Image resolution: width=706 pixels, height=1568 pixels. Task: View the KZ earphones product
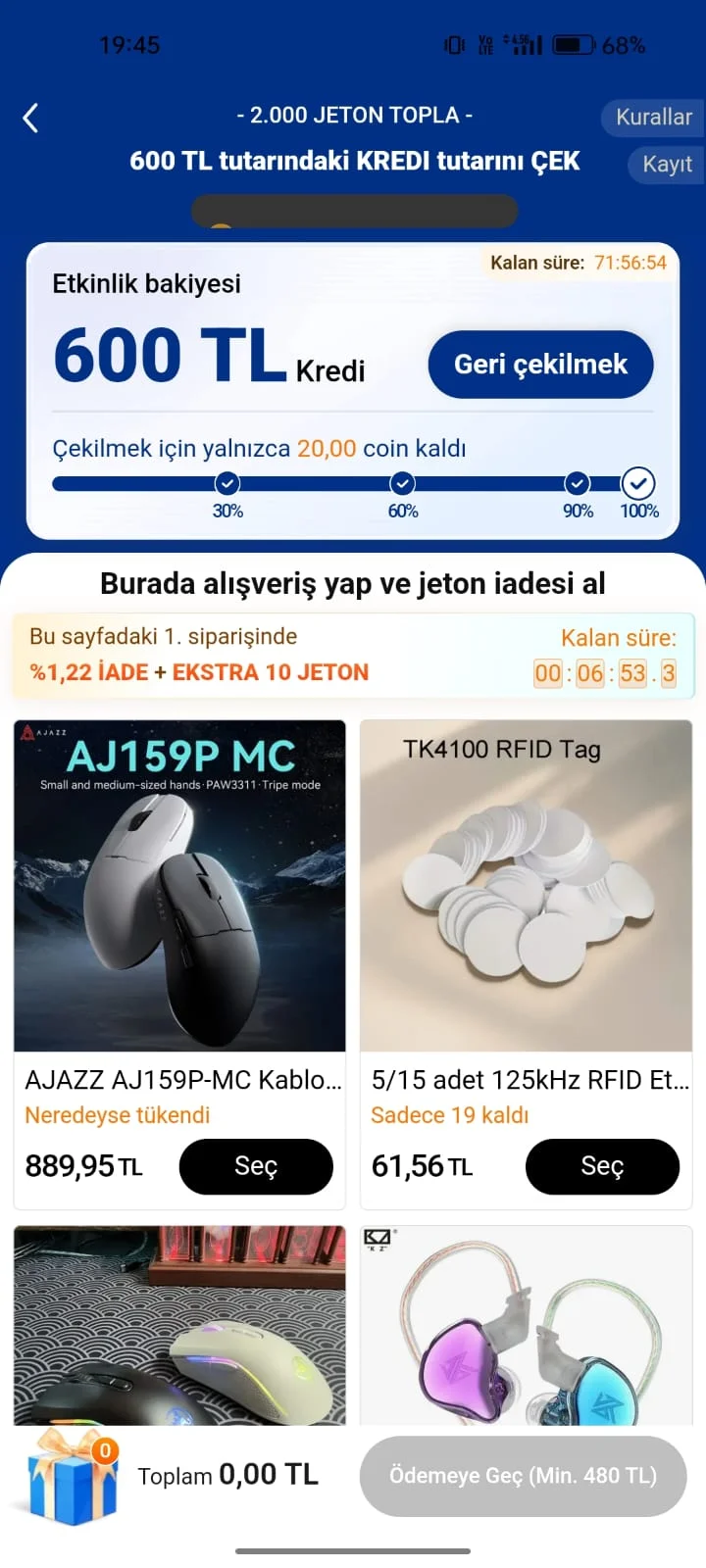526,1325
